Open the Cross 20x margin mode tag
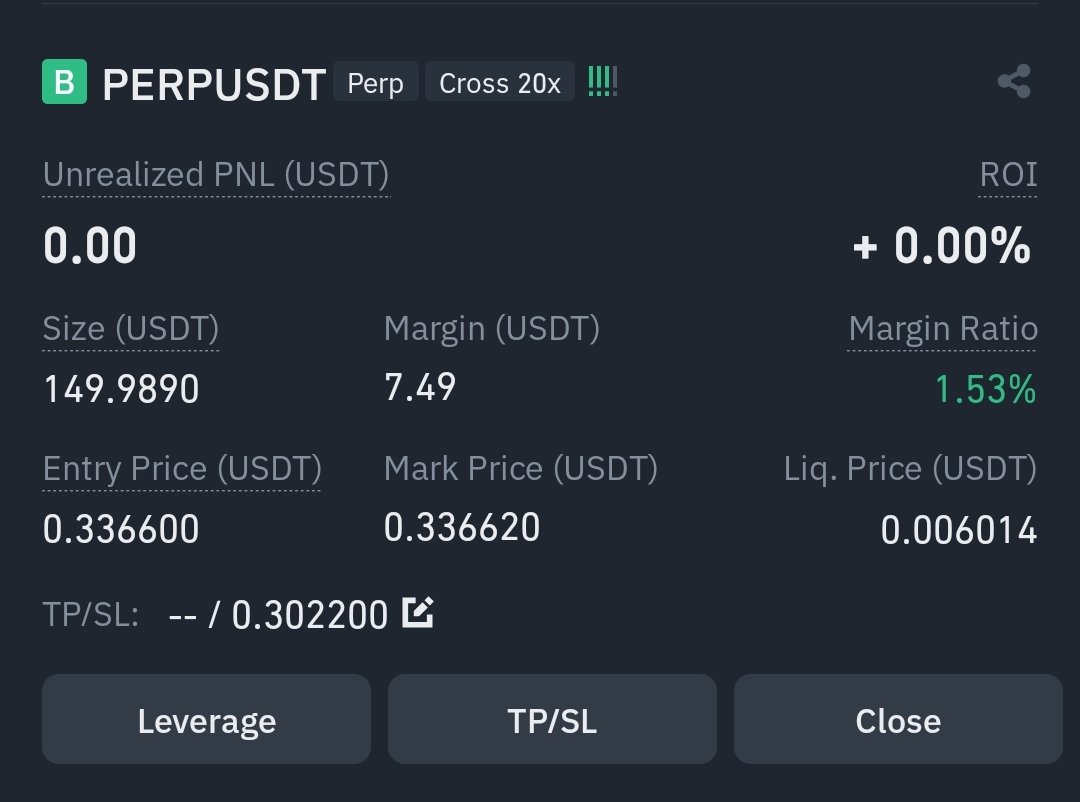The width and height of the screenshot is (1080, 802). 499,83
